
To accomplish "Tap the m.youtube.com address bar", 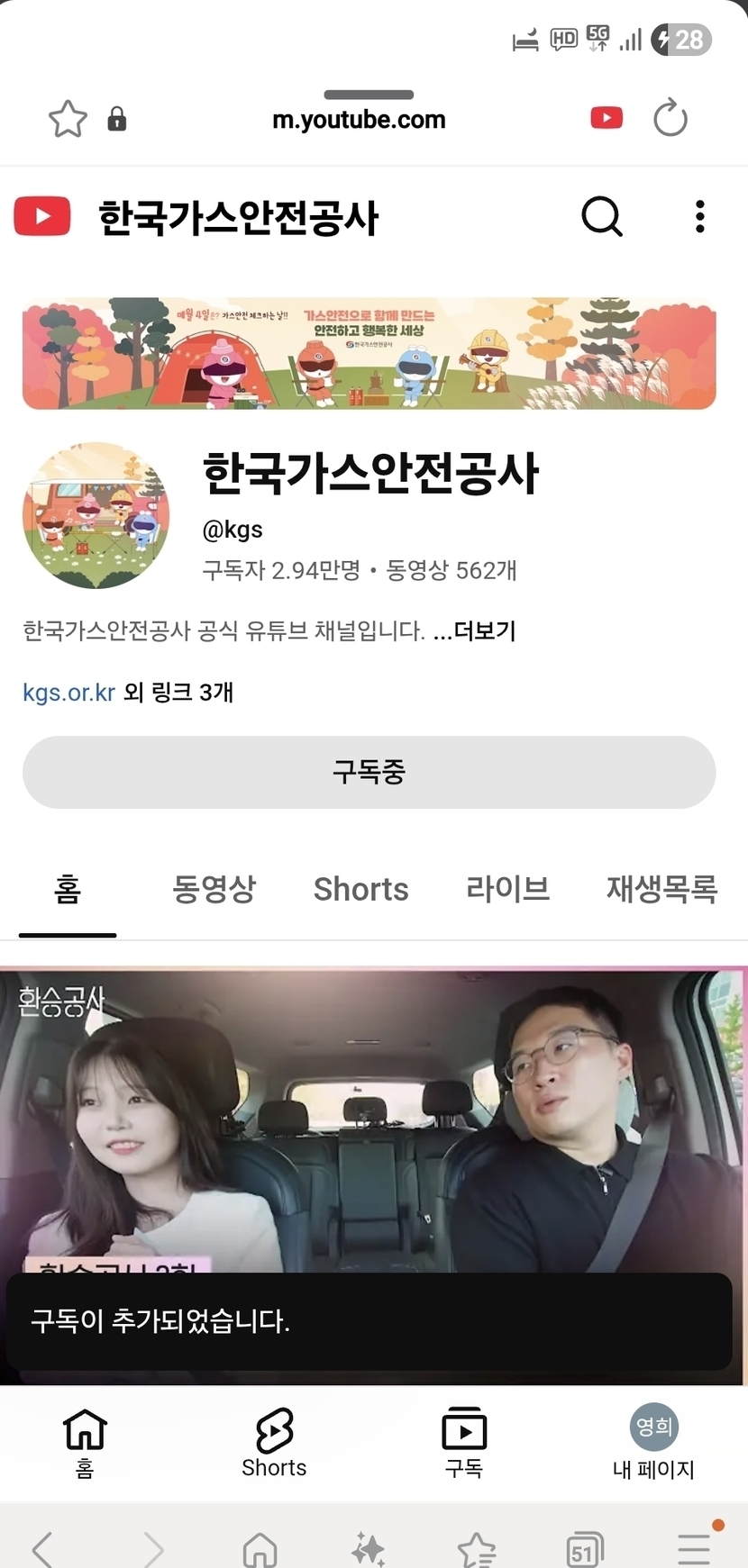I will [359, 119].
